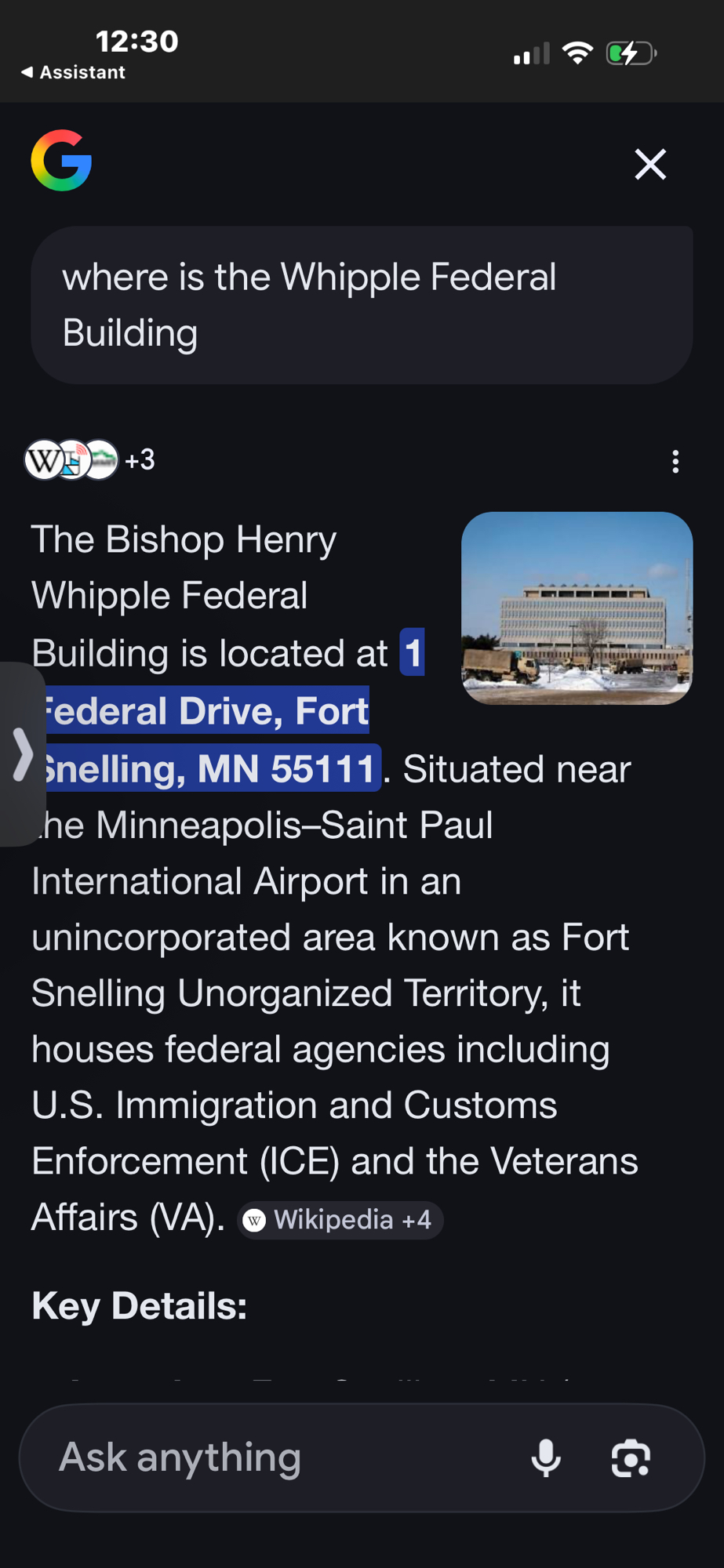Expand the side panel arrow handle
Image resolution: width=724 pixels, height=1568 pixels.
[22, 754]
